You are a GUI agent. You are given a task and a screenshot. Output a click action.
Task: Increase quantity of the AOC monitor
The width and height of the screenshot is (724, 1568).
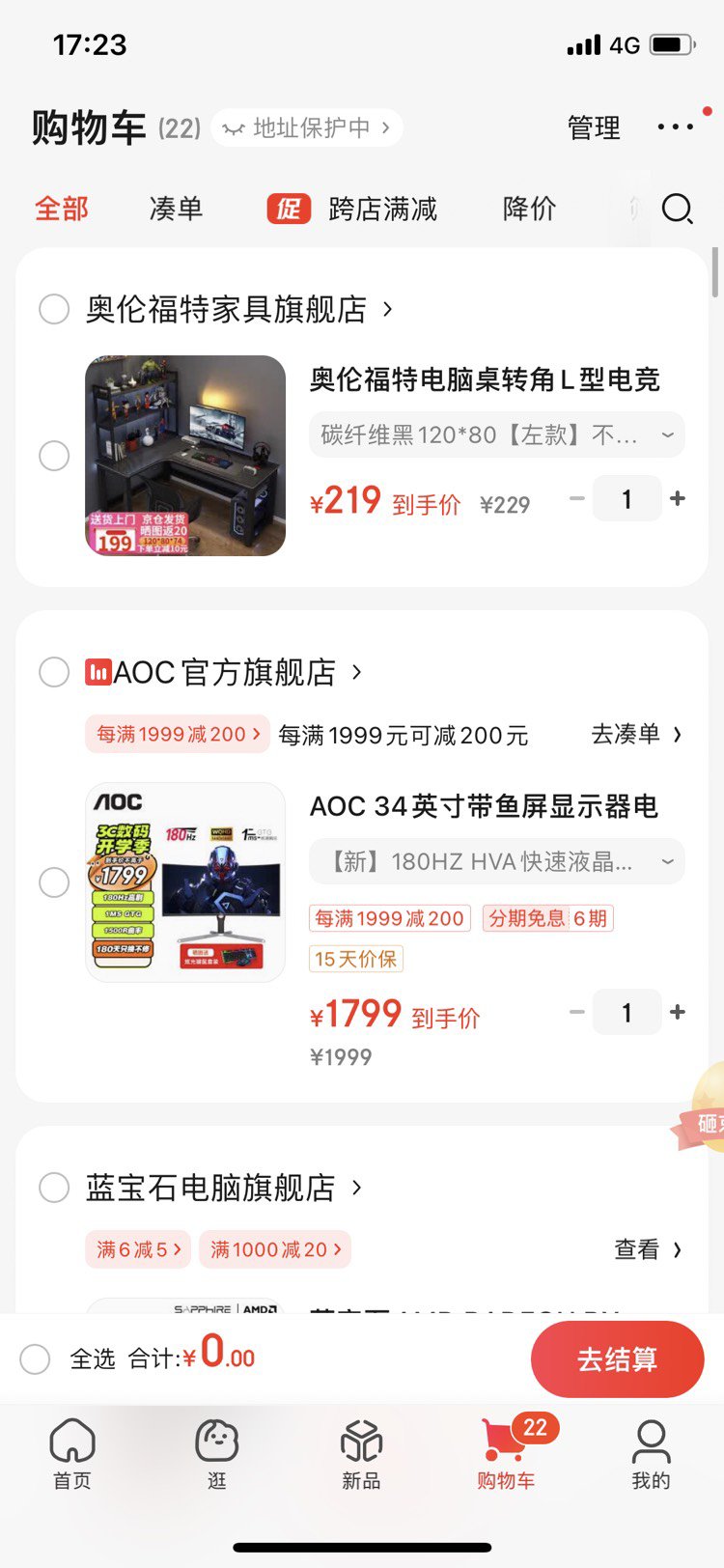click(678, 1012)
